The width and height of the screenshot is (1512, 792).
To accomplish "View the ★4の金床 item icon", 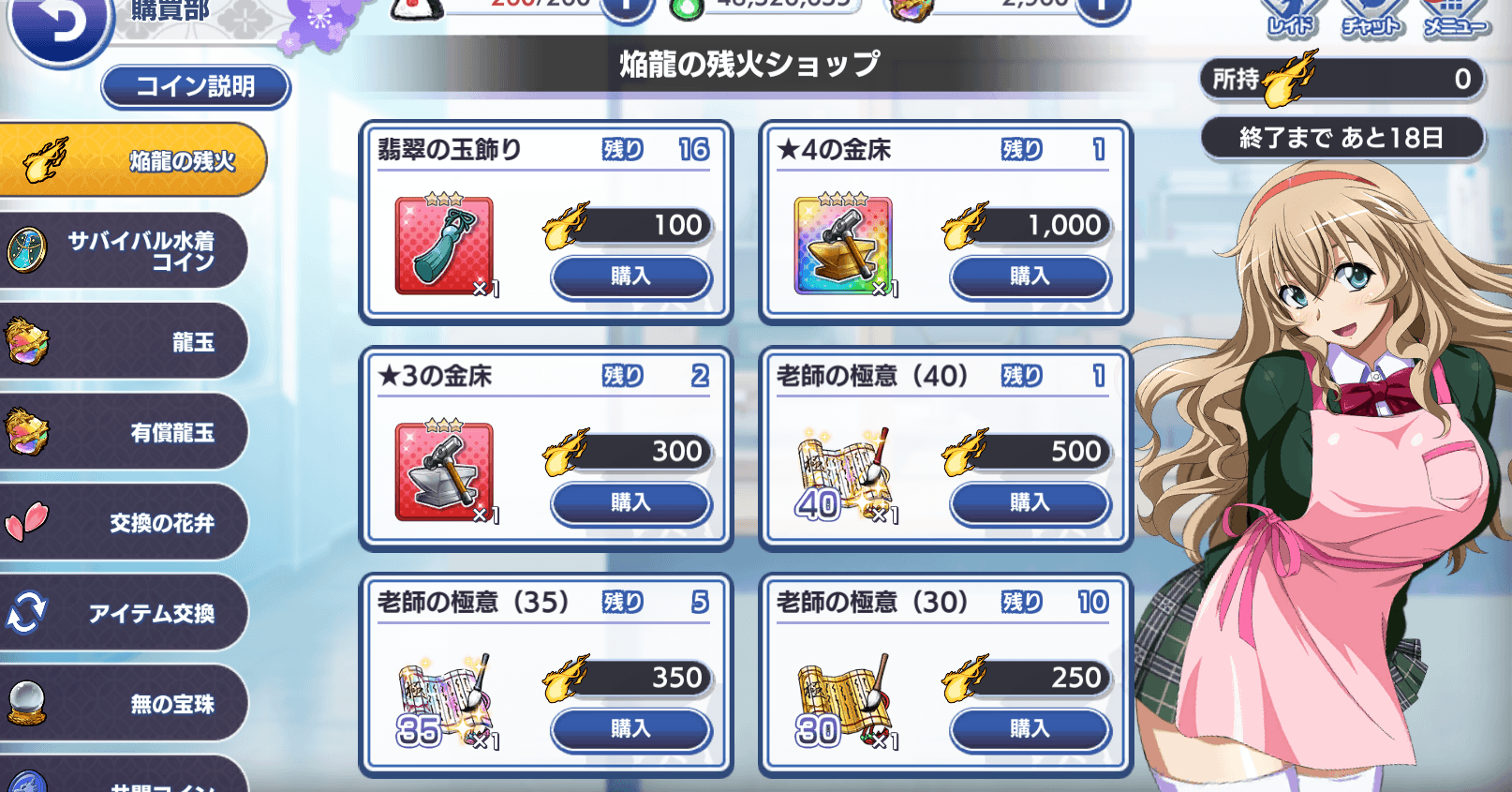I will point(843,246).
